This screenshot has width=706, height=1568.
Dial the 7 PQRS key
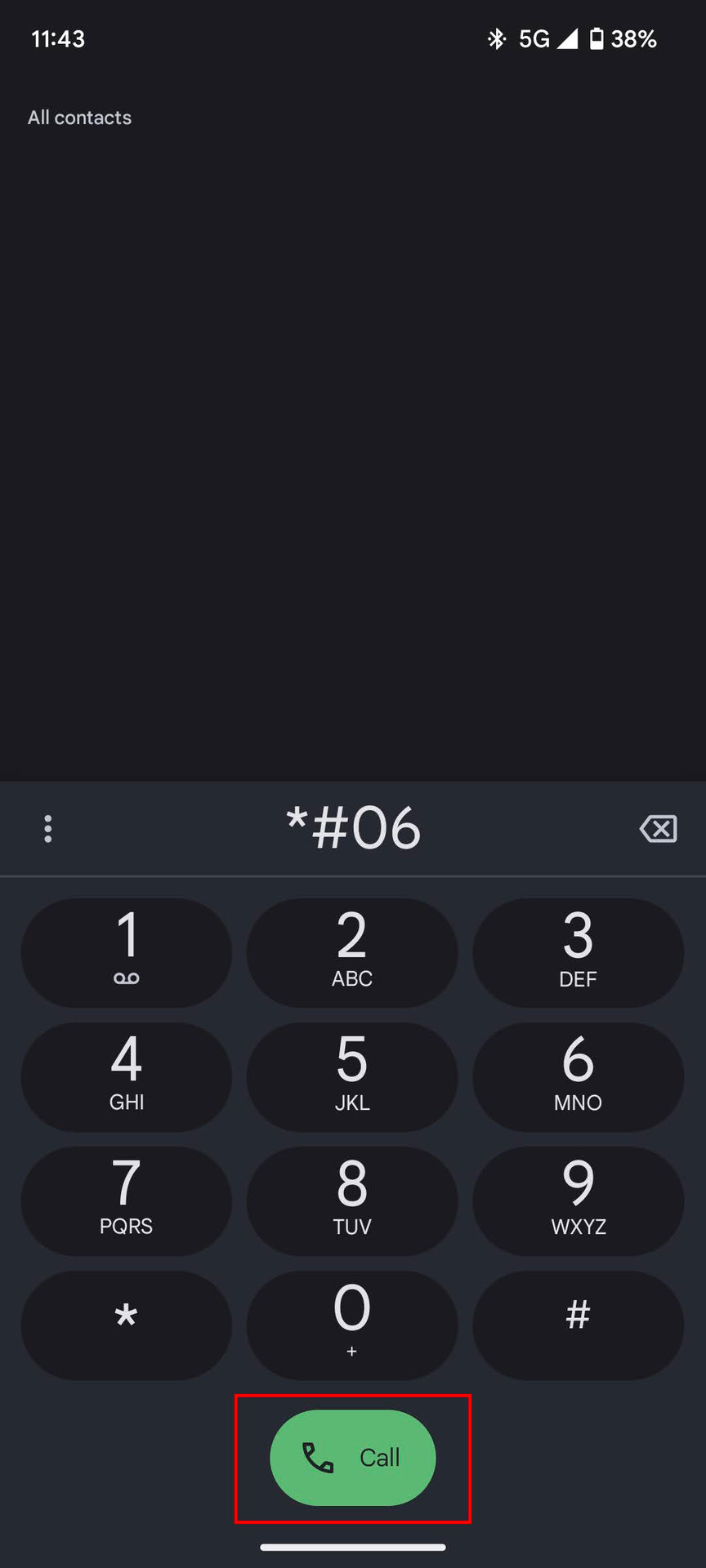point(126,1200)
